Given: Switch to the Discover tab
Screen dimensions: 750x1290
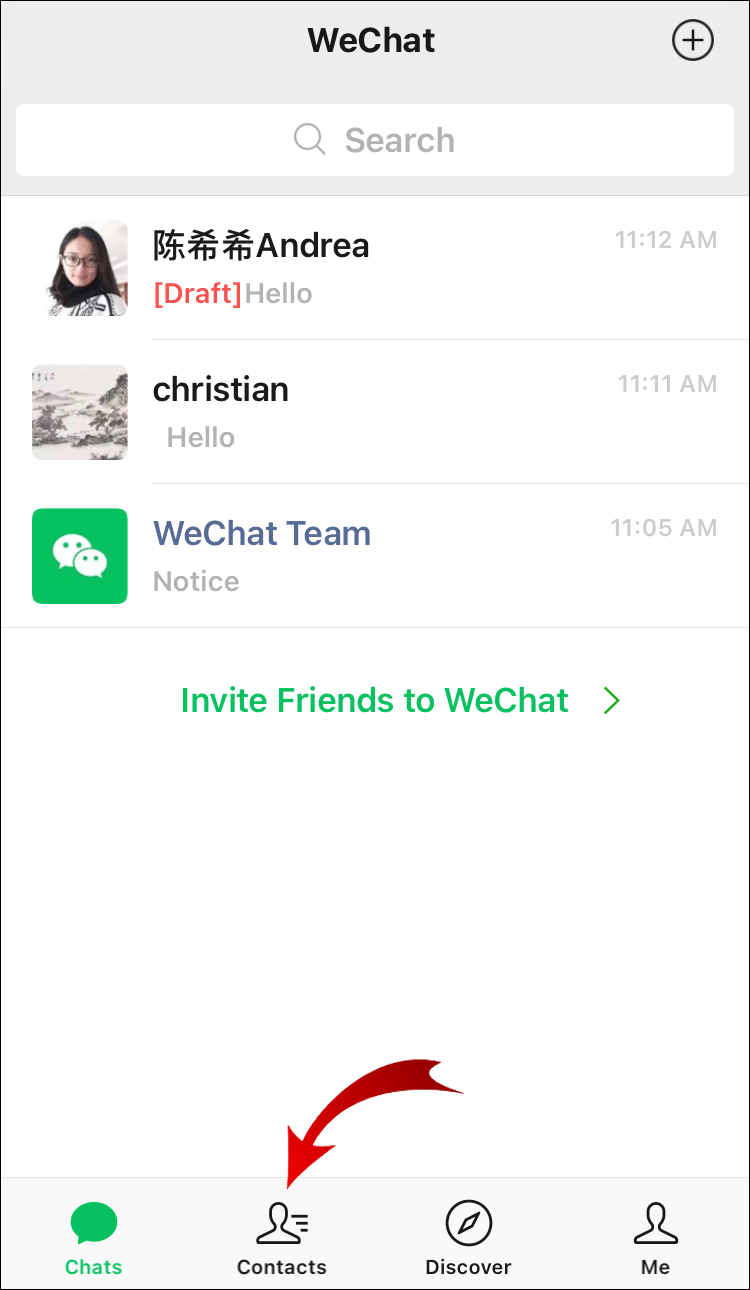Looking at the screenshot, I should 468,1238.
